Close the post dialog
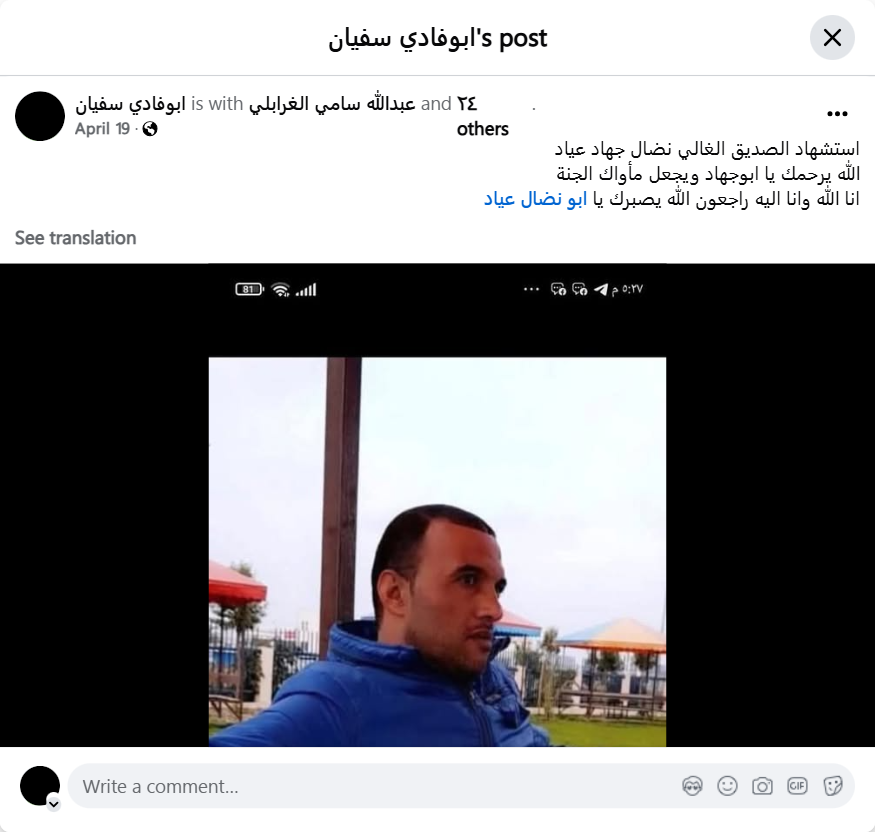The image size is (875, 832). [x=832, y=38]
